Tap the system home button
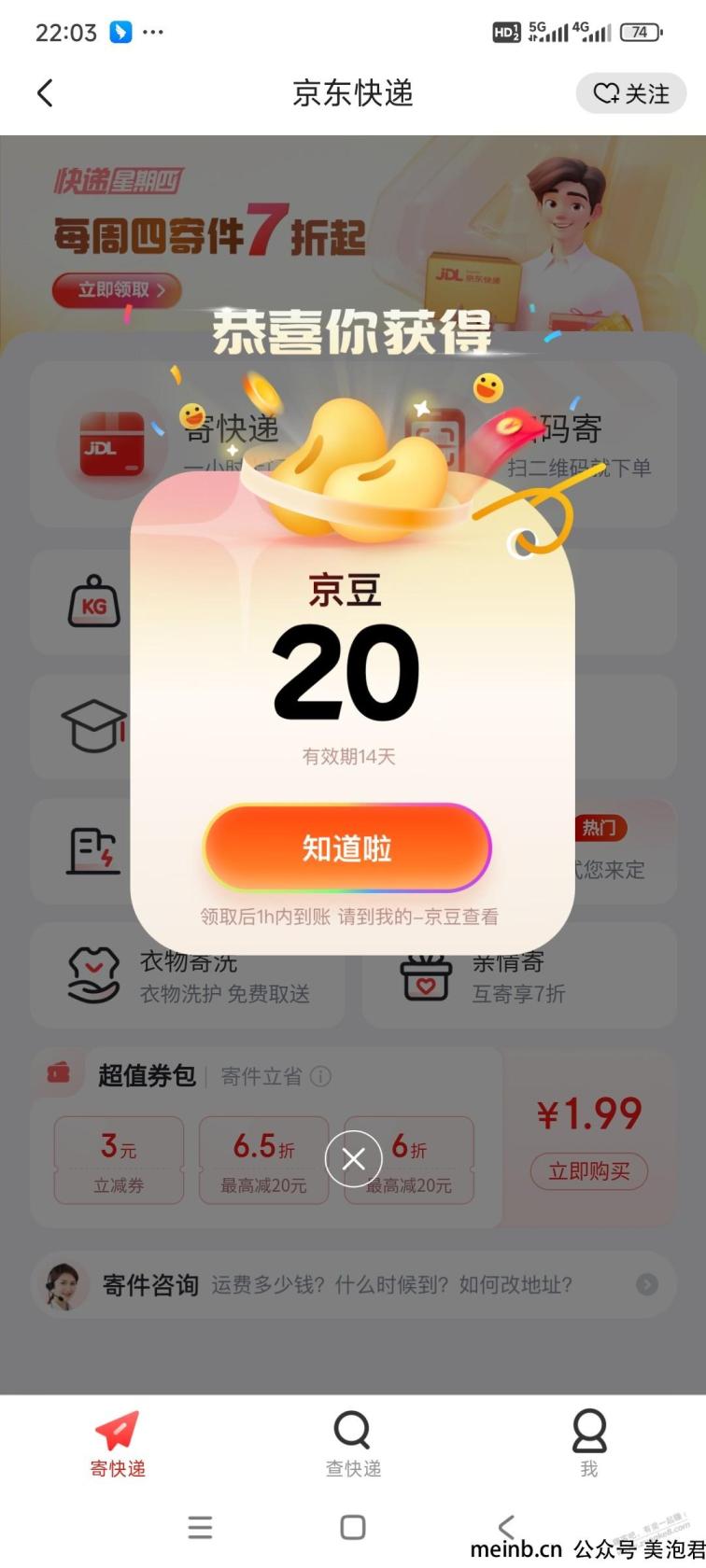706x1568 pixels. point(353,1527)
